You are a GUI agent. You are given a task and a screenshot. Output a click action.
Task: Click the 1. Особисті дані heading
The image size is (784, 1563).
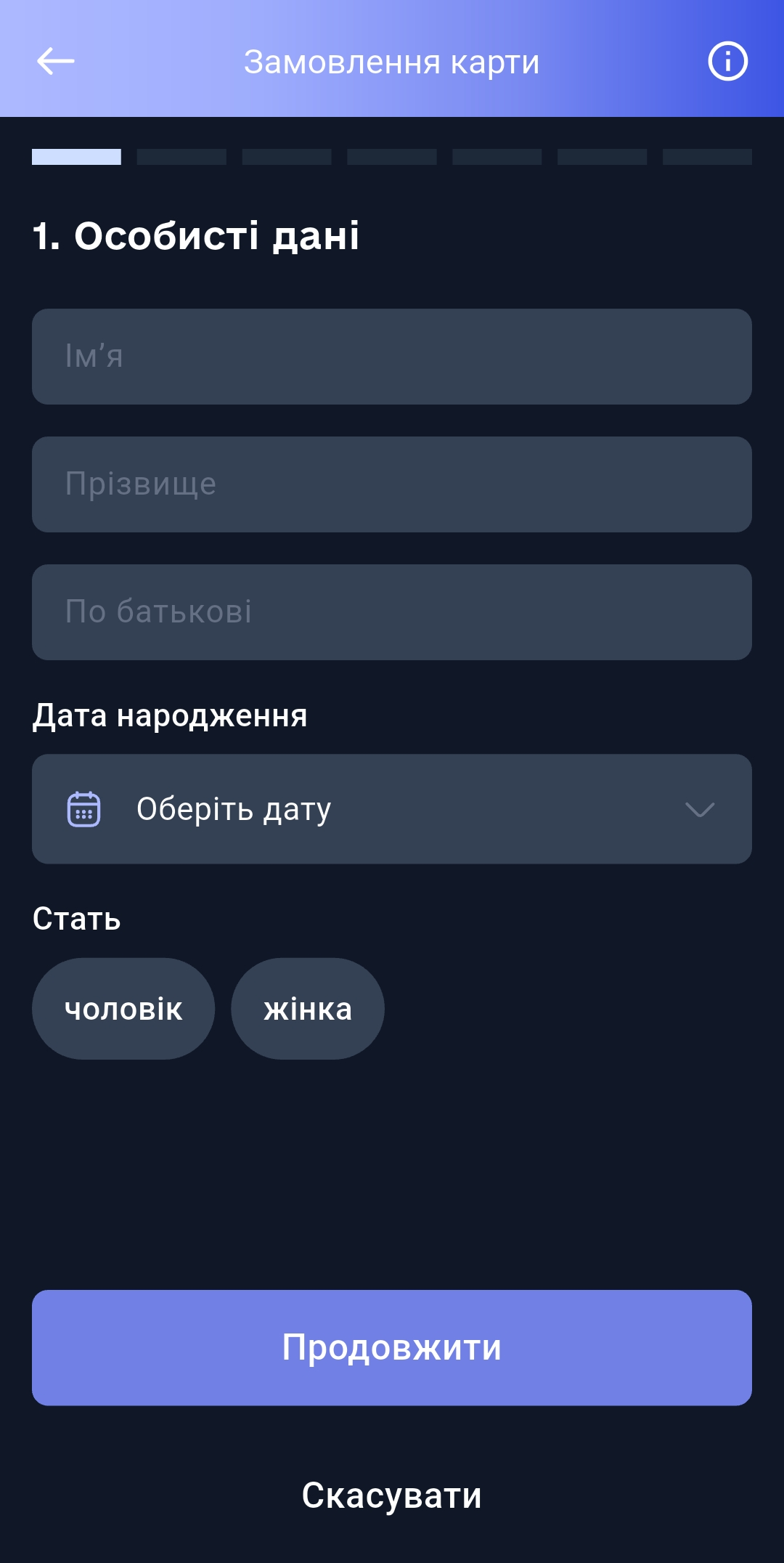click(197, 233)
